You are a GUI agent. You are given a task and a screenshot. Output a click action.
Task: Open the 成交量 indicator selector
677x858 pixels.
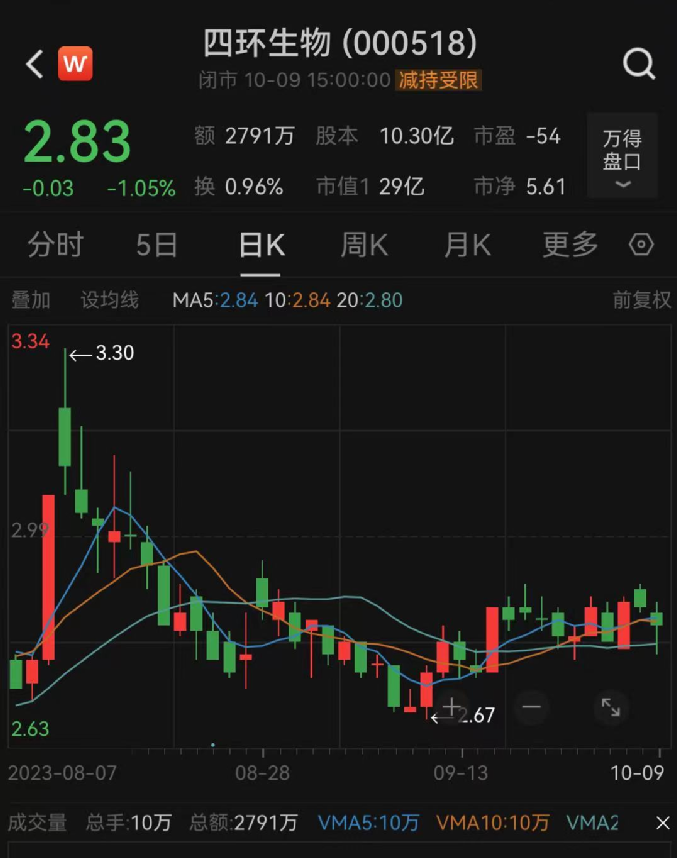[x=38, y=823]
